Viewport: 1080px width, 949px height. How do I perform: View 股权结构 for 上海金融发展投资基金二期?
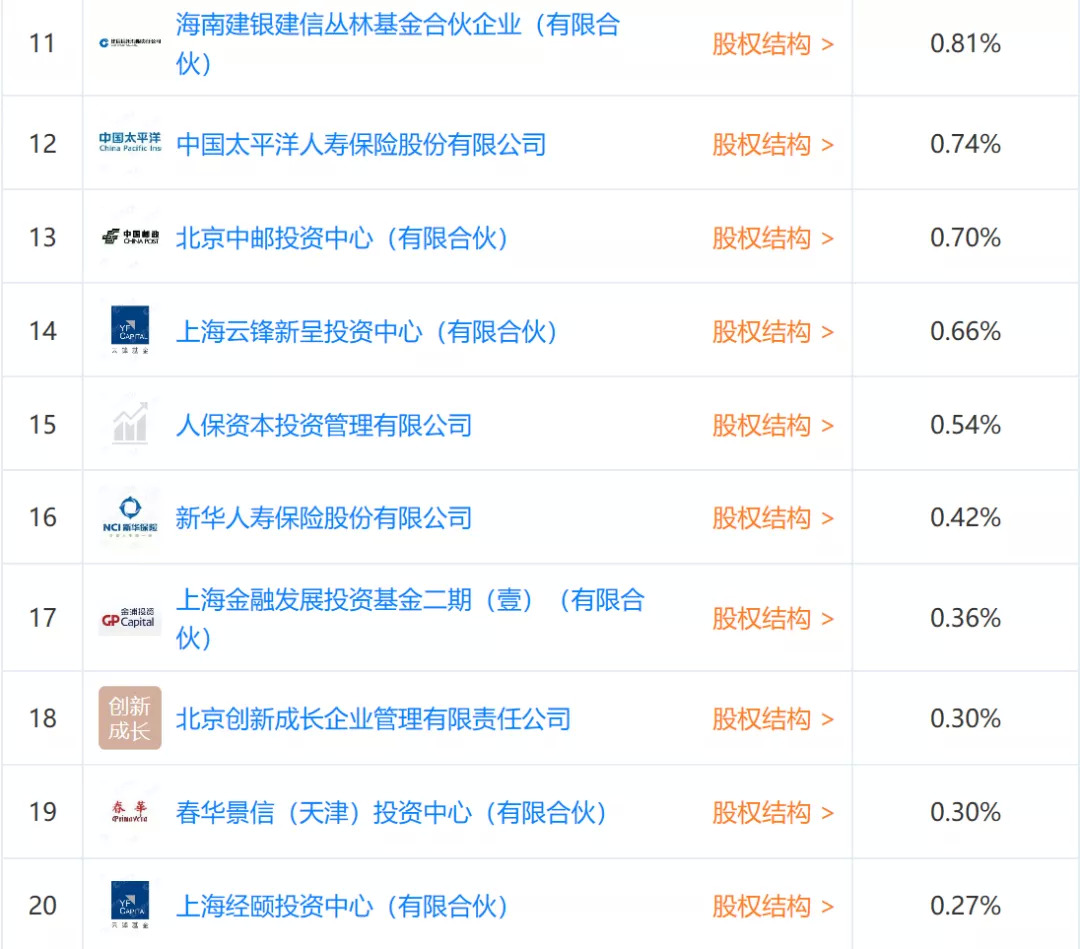tap(772, 619)
